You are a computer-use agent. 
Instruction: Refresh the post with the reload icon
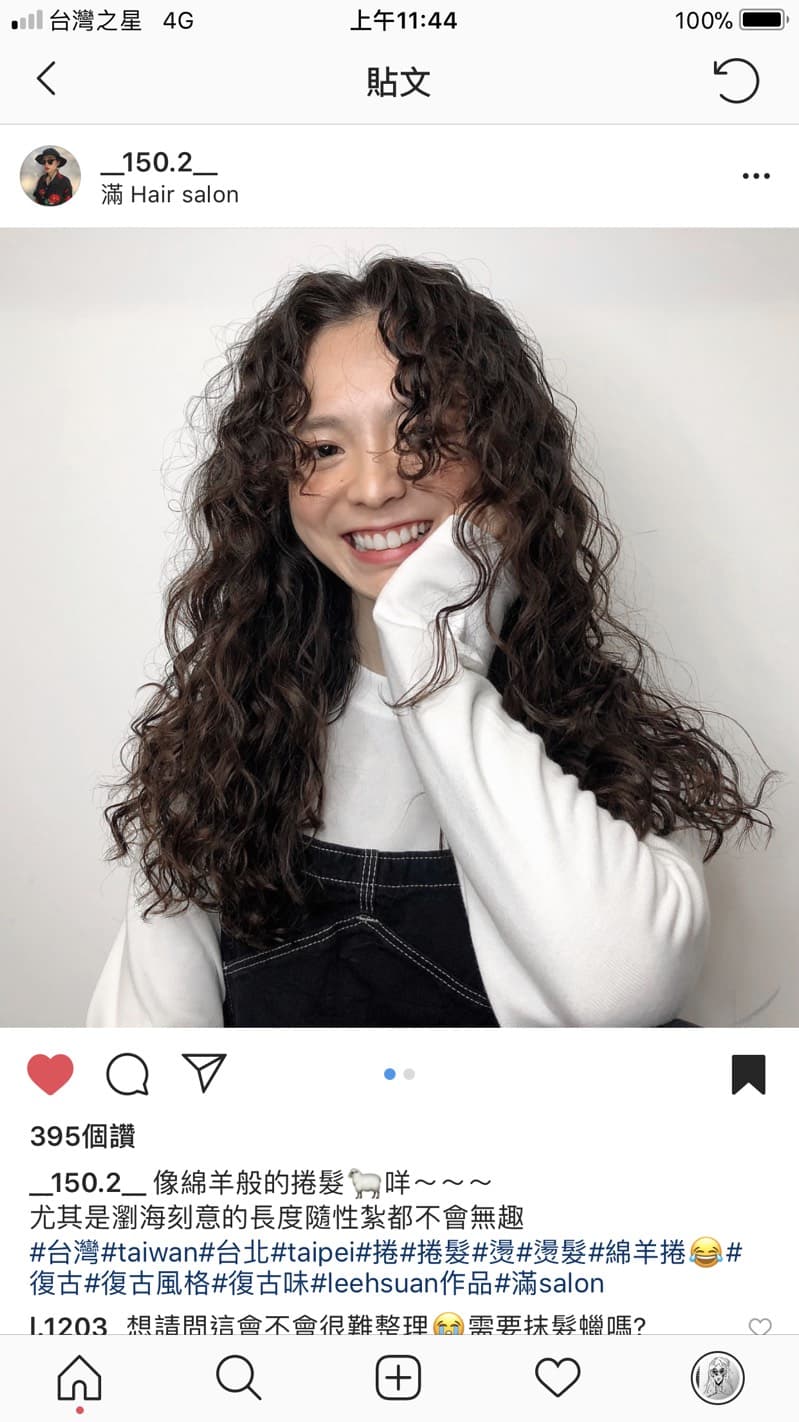[x=736, y=80]
